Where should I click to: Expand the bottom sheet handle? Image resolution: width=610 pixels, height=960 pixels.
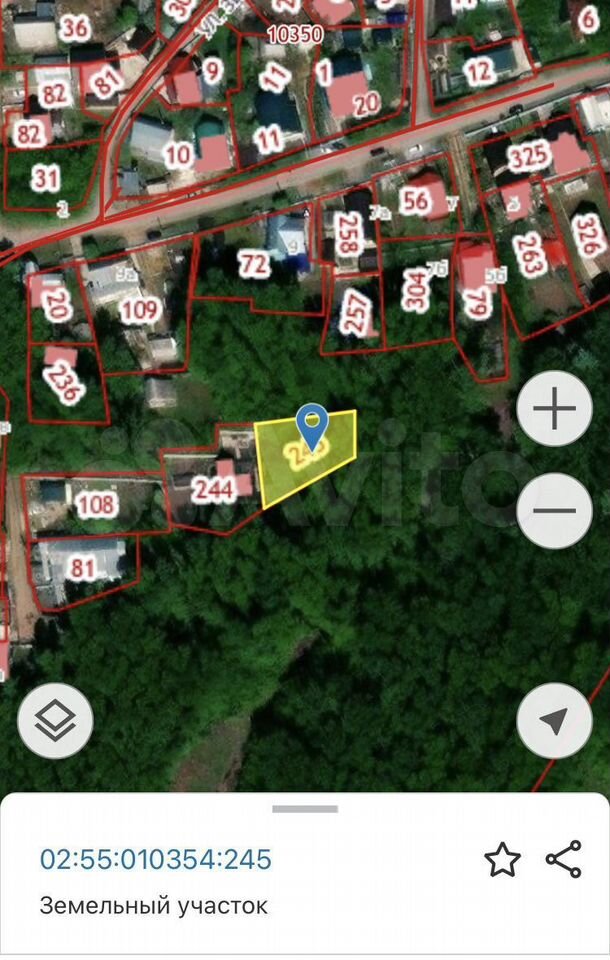tap(305, 809)
